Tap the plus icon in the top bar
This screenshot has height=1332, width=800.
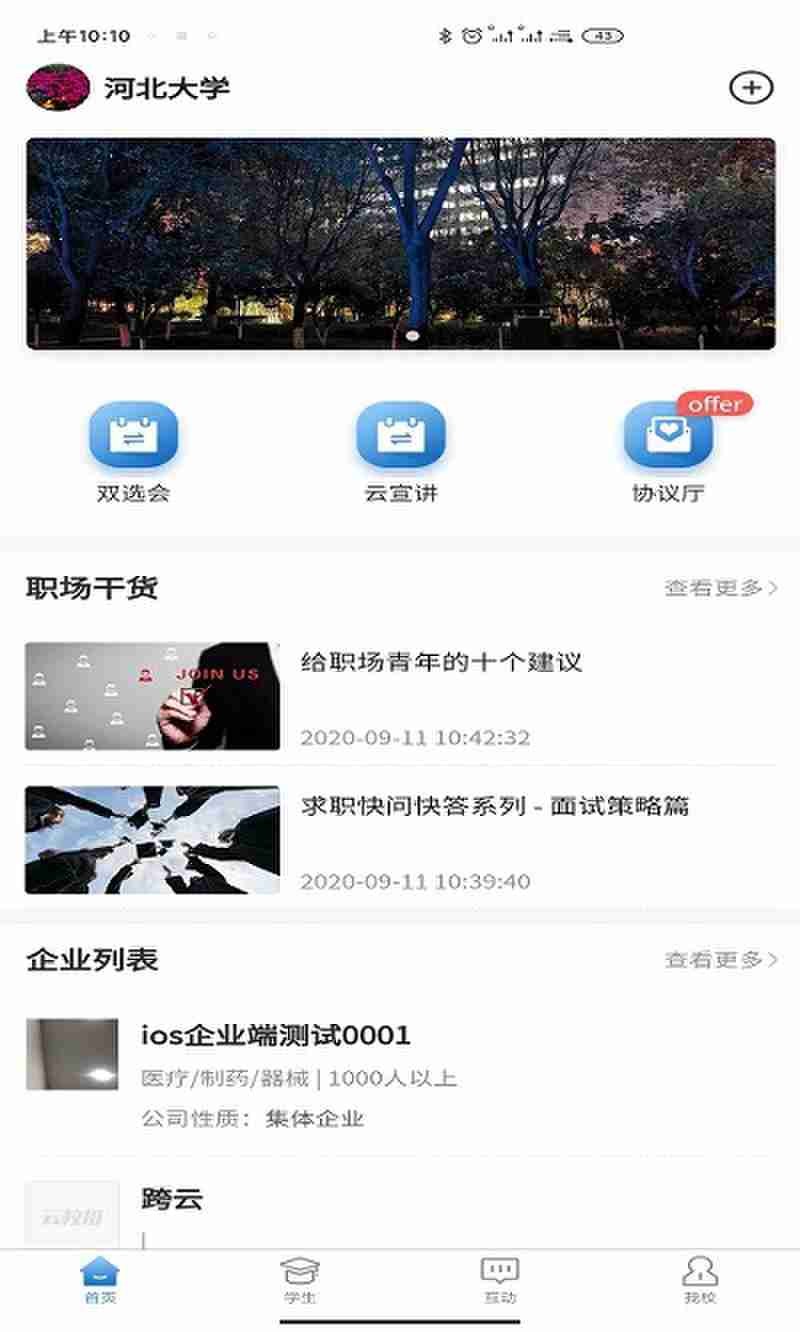click(x=751, y=88)
